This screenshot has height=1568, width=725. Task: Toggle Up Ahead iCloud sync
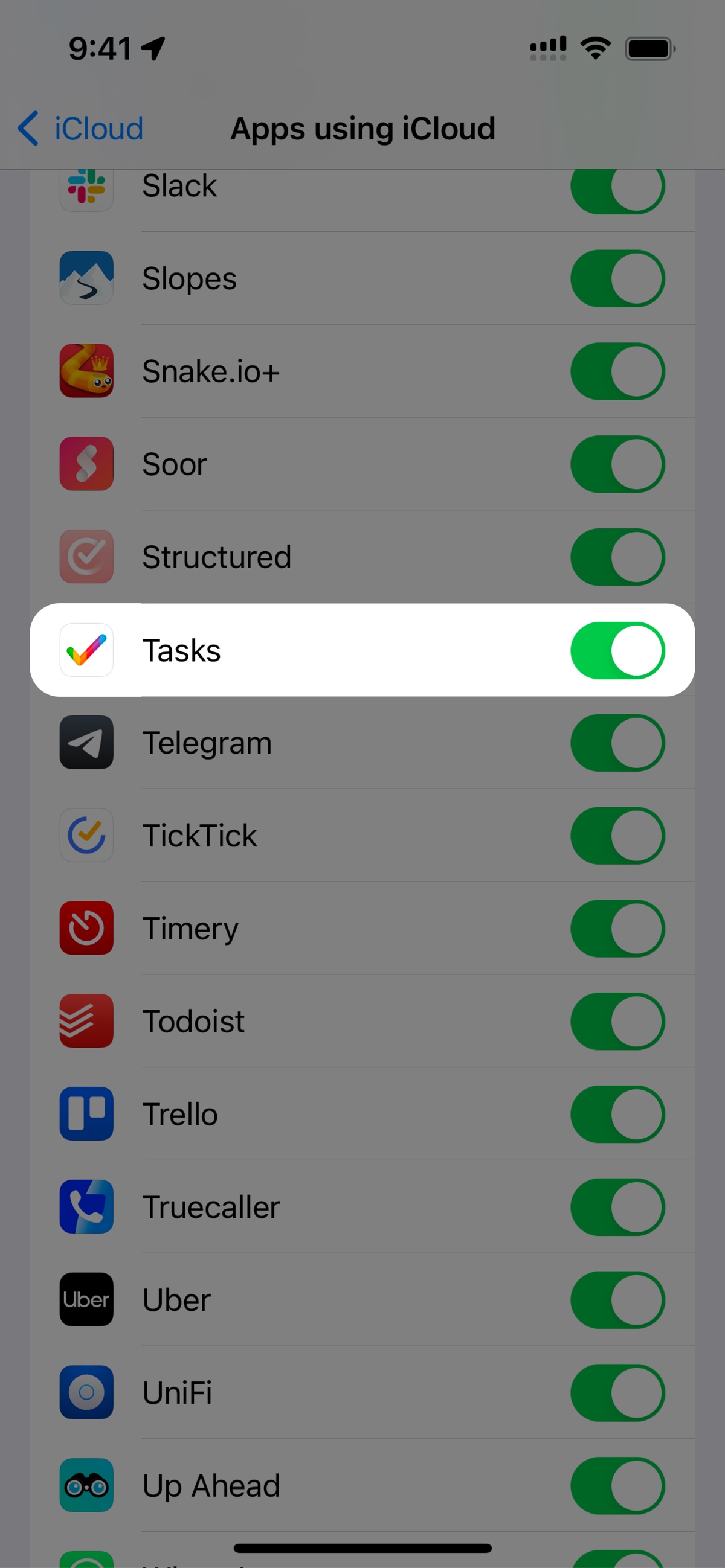[617, 1485]
